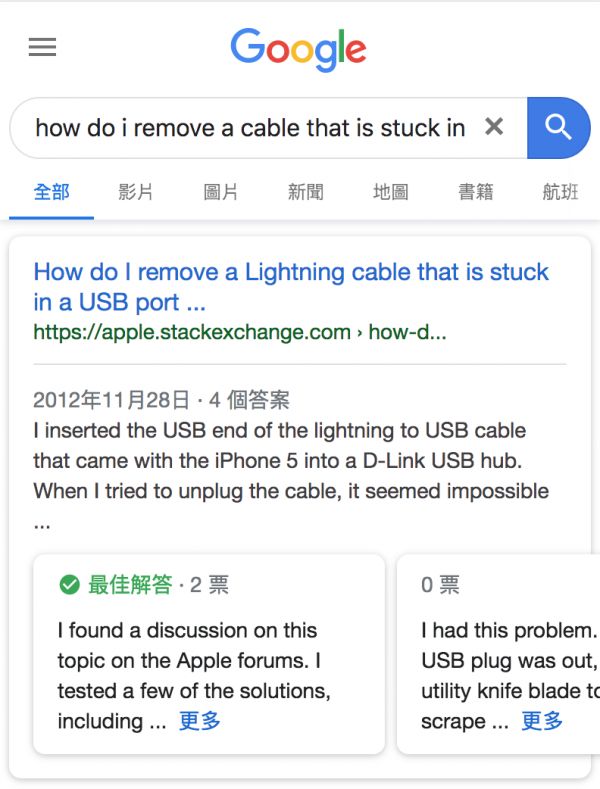Open the hamburger menu
The image size is (600, 789).
(42, 47)
